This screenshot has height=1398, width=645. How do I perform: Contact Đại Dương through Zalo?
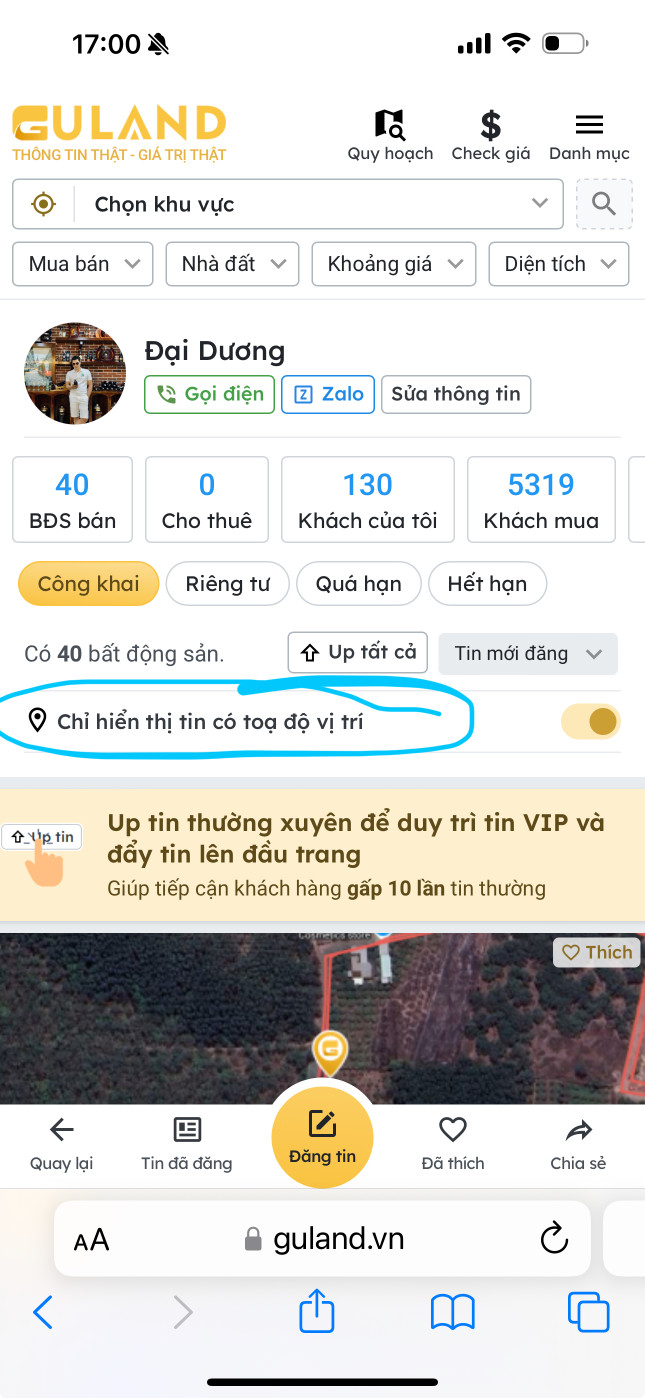point(328,394)
